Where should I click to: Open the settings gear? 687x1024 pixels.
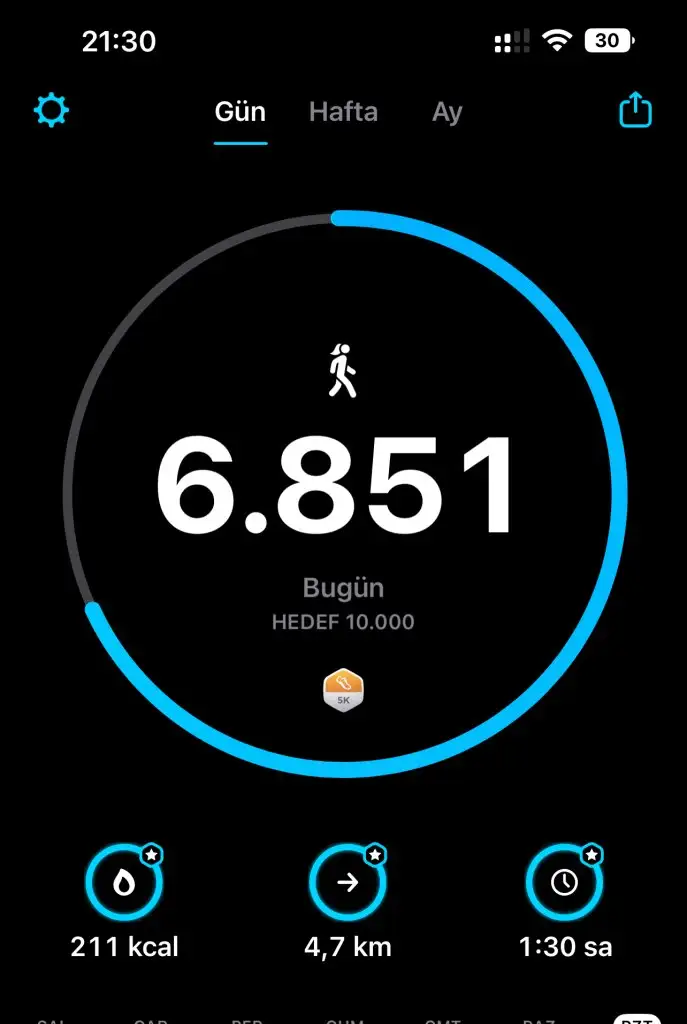click(51, 110)
